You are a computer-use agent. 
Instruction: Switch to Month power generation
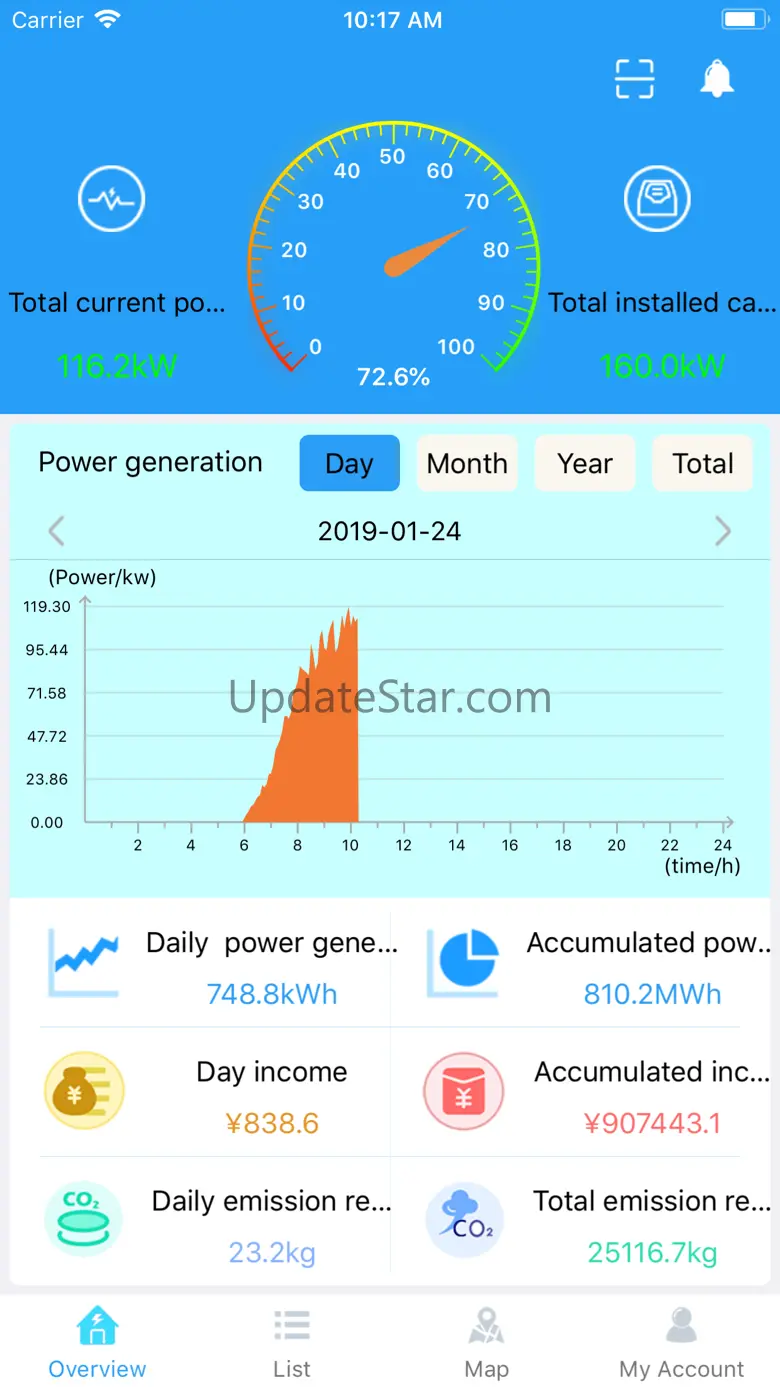(x=467, y=463)
